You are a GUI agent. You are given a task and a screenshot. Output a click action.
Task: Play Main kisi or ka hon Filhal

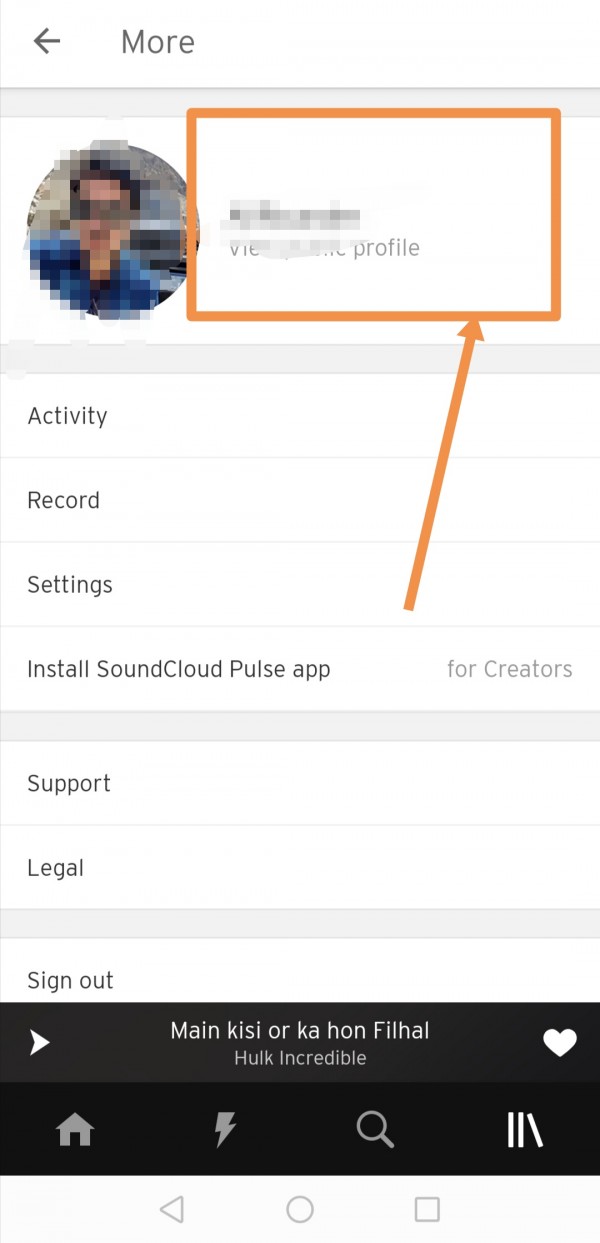(x=38, y=1043)
